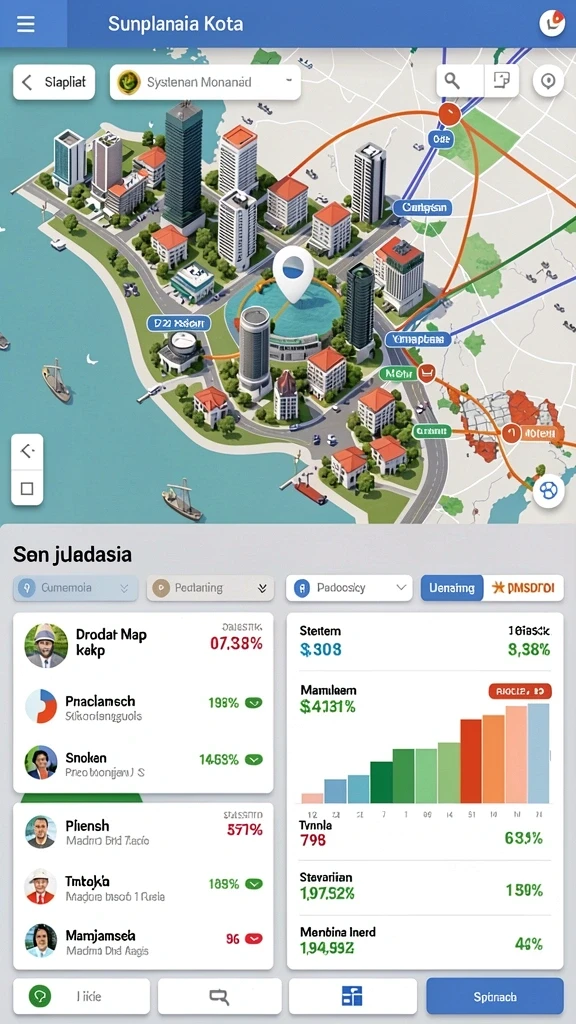Open the Drodat Map kekp row
This screenshot has height=1024, width=576.
143,643
